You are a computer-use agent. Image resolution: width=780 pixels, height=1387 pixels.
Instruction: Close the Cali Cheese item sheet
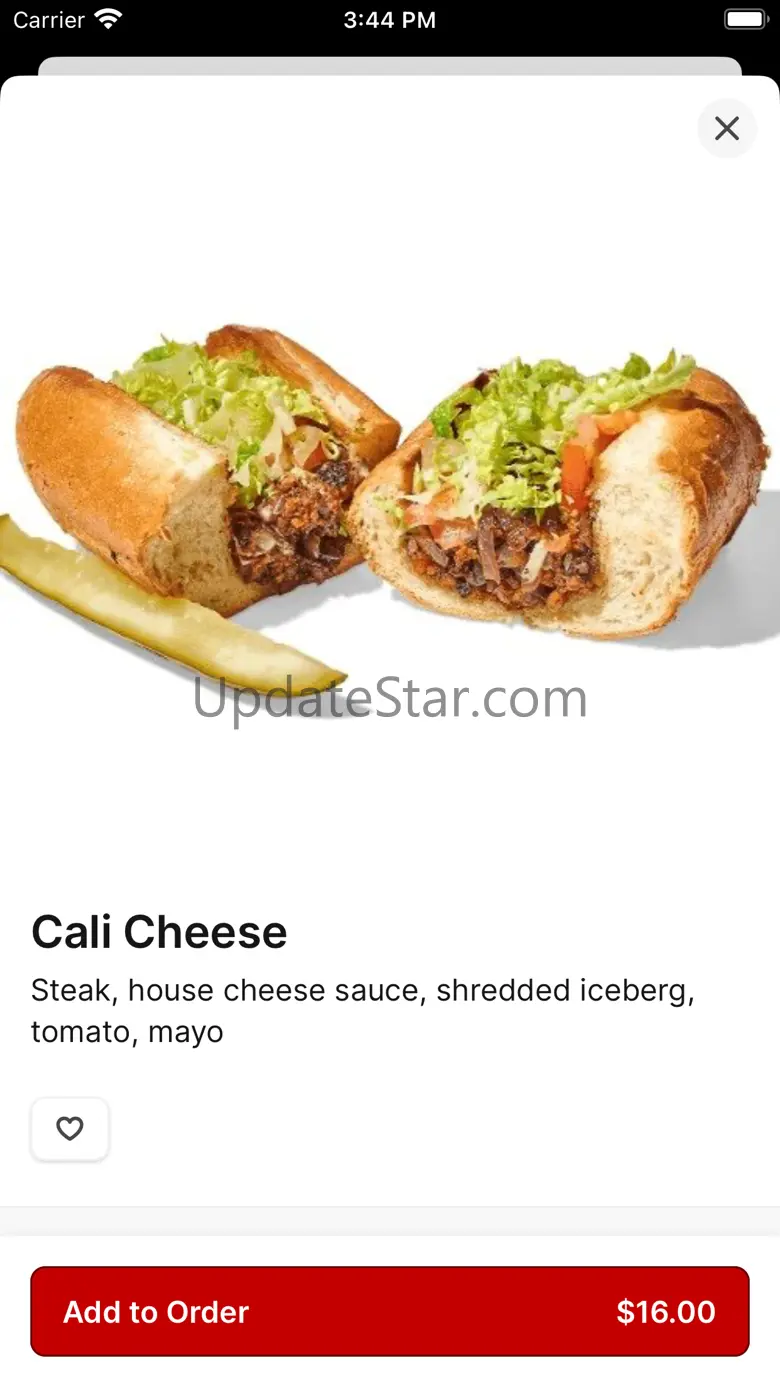tap(727, 128)
